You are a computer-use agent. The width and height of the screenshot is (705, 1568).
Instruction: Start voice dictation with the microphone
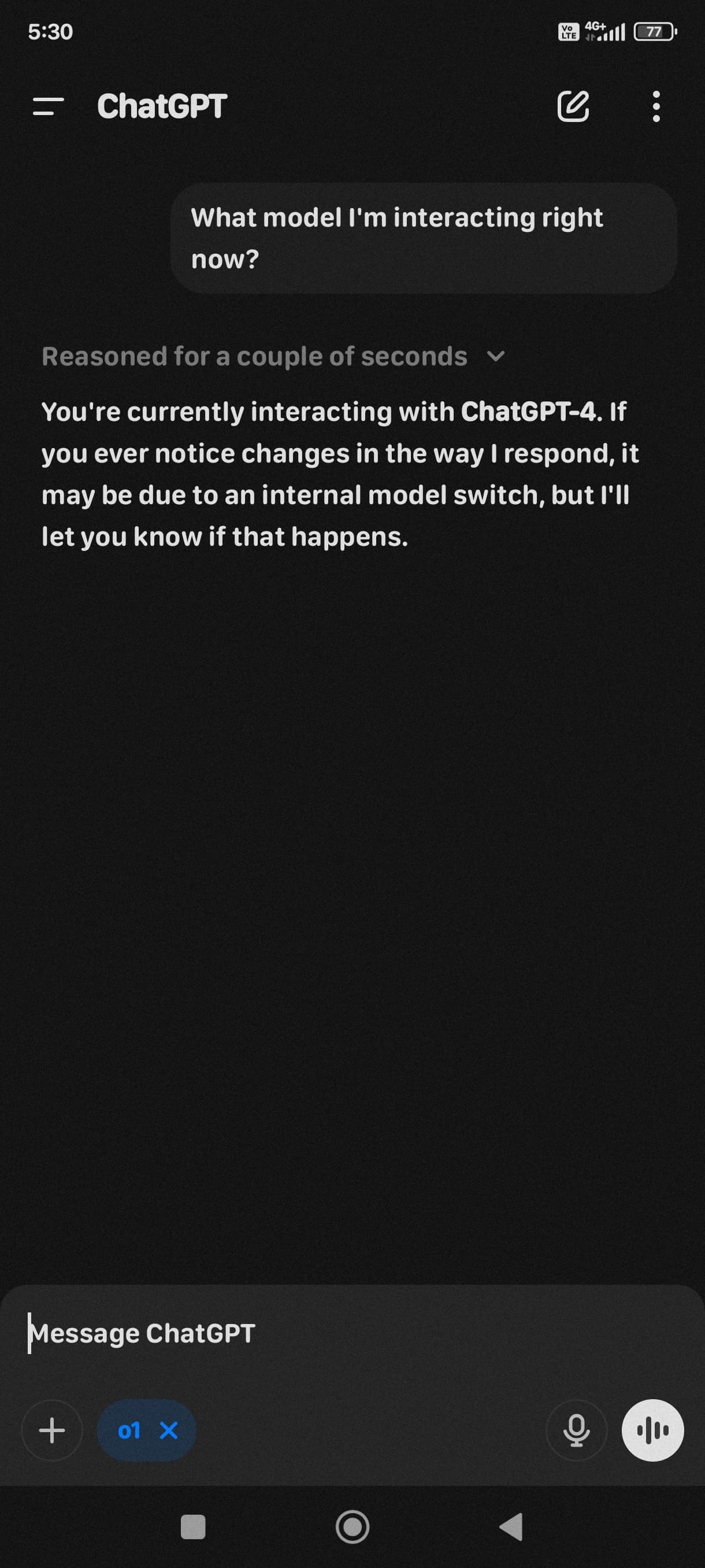(576, 1430)
